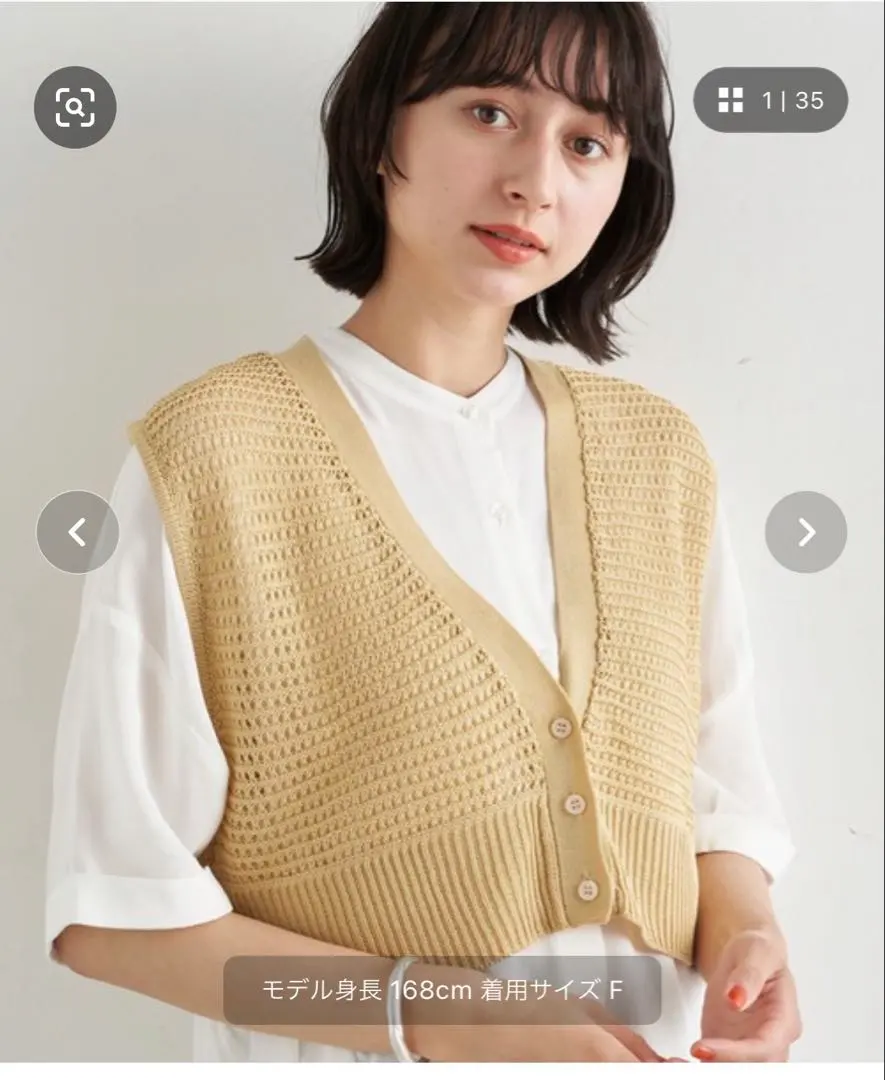Open the 1|35 image grid view
The image size is (885, 1080).
(x=770, y=100)
